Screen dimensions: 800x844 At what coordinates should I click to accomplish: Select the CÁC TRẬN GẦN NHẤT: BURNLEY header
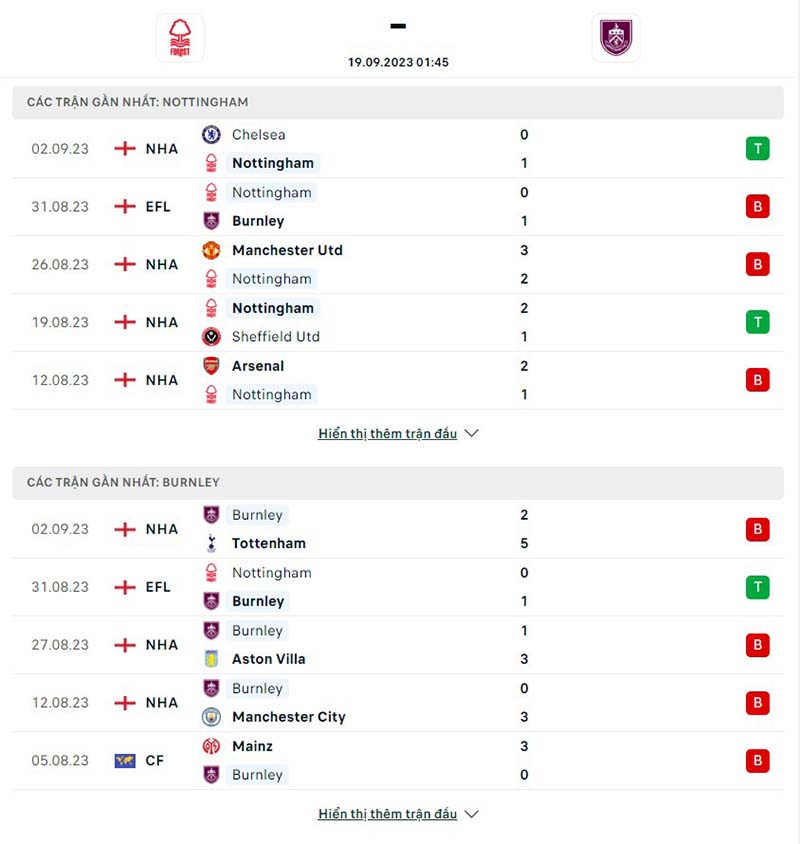click(x=127, y=482)
